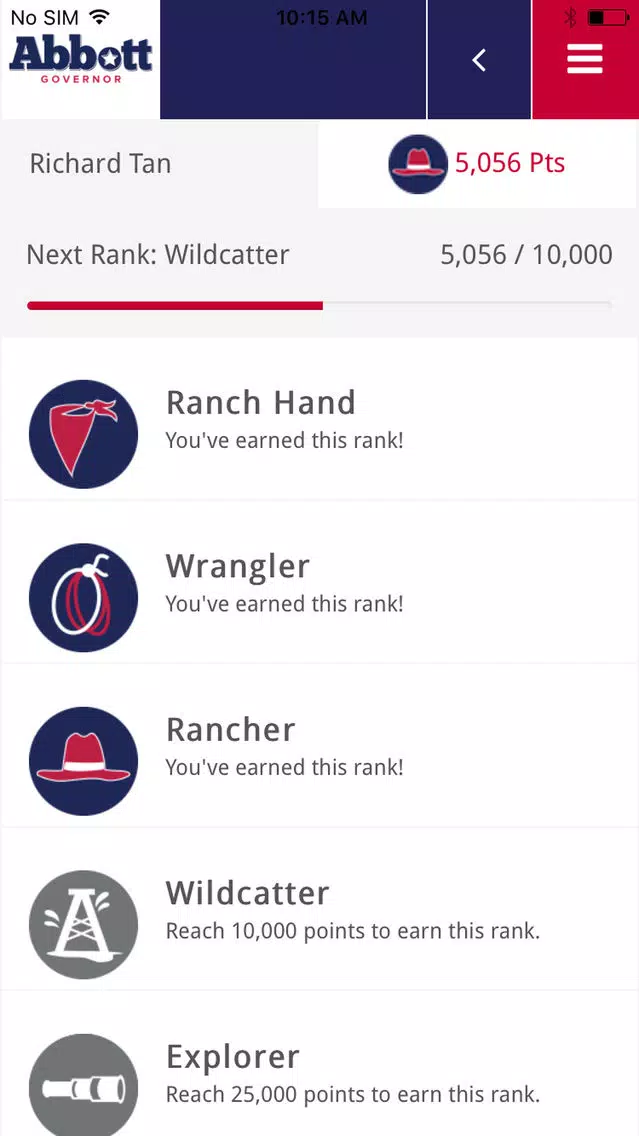Open the hamburger menu

(585, 59)
